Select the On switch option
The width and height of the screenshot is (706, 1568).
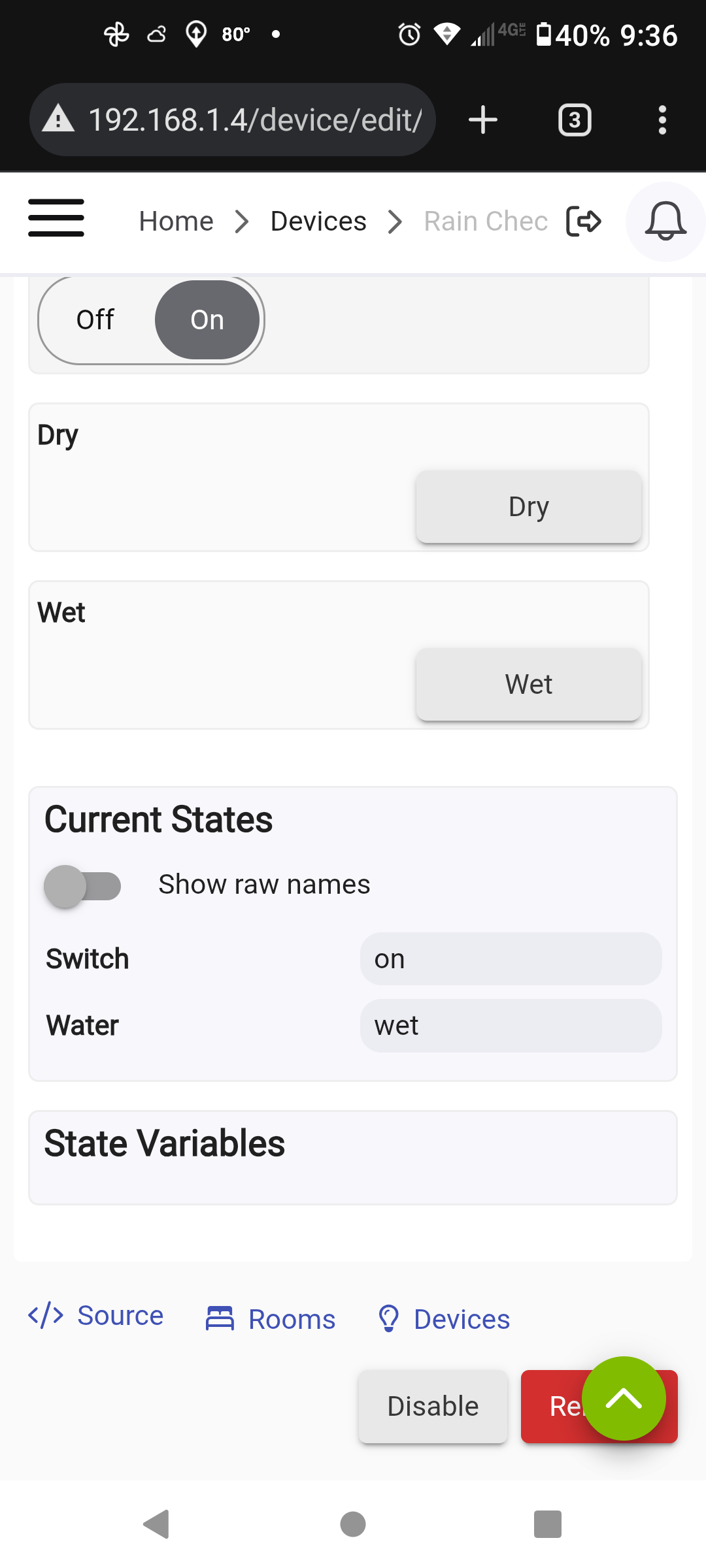[x=207, y=320]
